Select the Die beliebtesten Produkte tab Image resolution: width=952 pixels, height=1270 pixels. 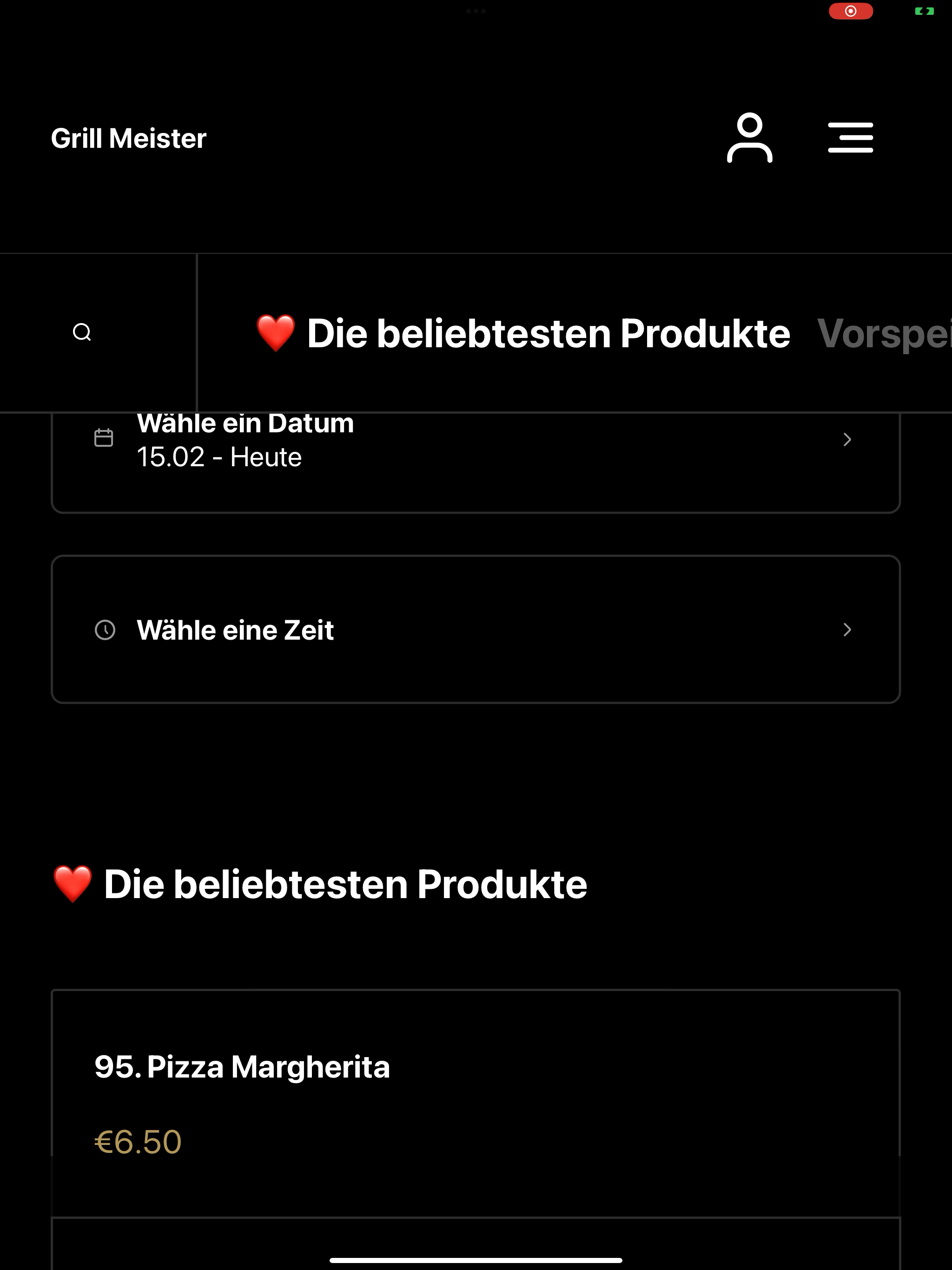pyautogui.click(x=523, y=333)
